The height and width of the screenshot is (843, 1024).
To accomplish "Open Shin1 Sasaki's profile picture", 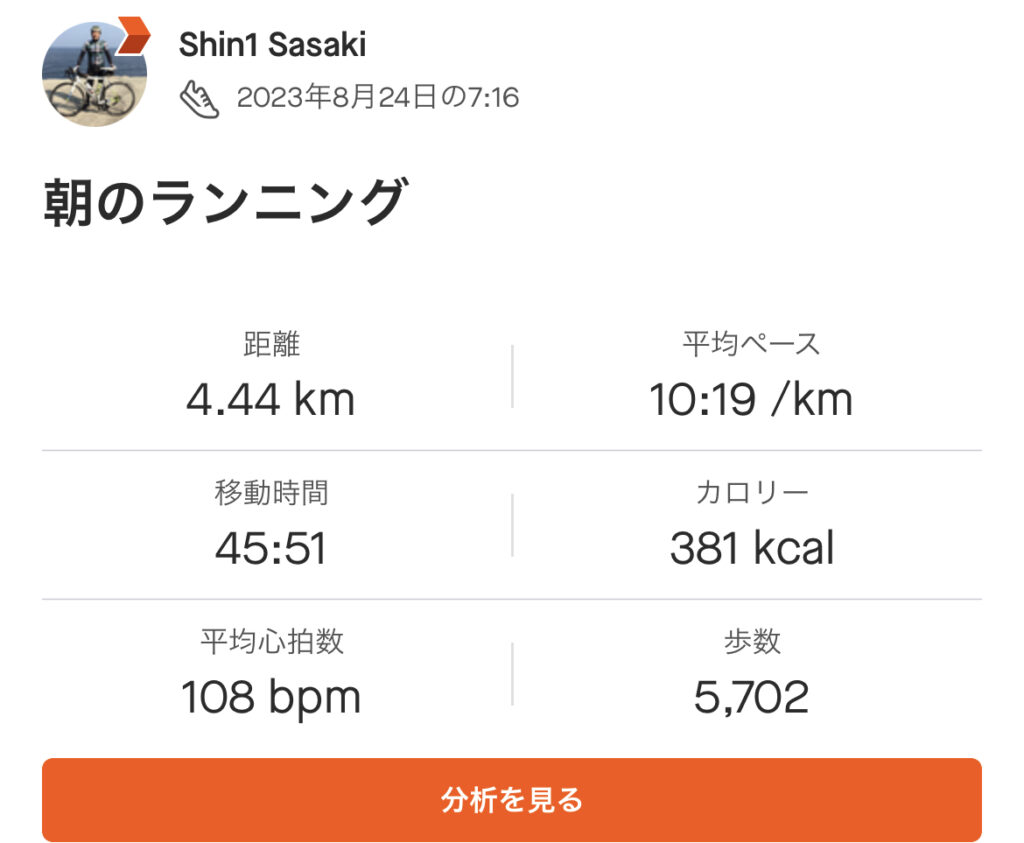I will click(x=93, y=73).
